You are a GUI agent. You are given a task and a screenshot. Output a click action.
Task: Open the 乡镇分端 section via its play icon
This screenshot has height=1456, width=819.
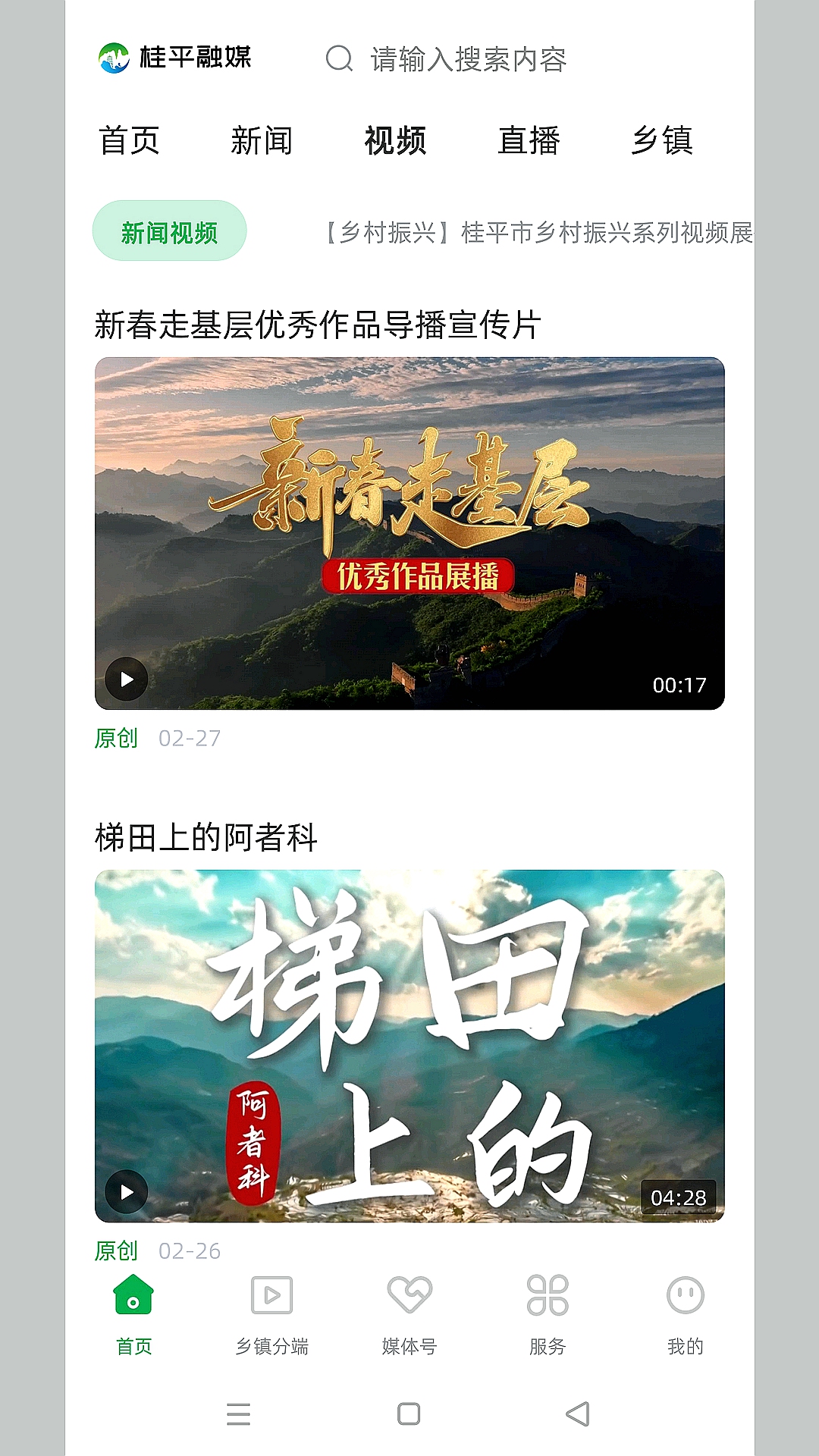(271, 1295)
